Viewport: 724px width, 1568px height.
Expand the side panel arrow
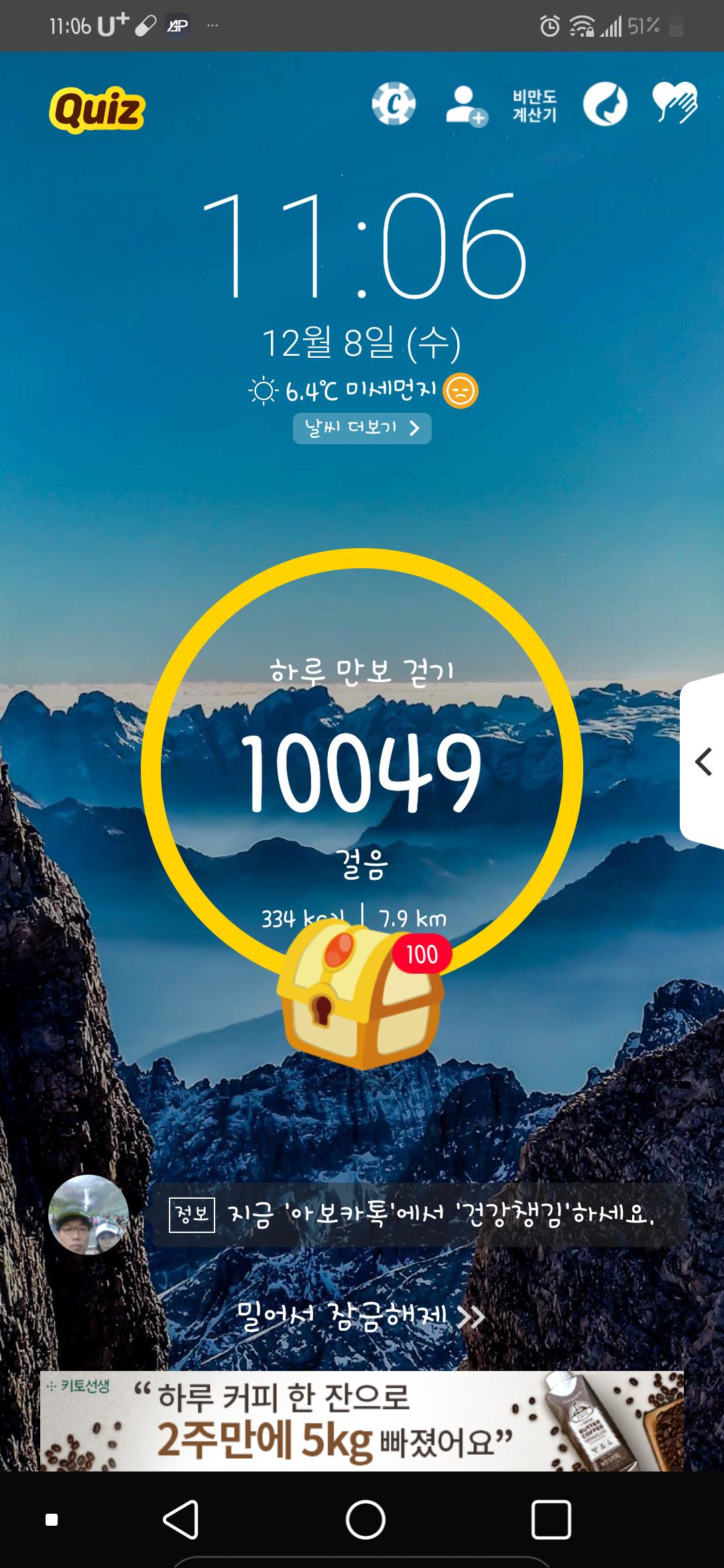click(703, 762)
